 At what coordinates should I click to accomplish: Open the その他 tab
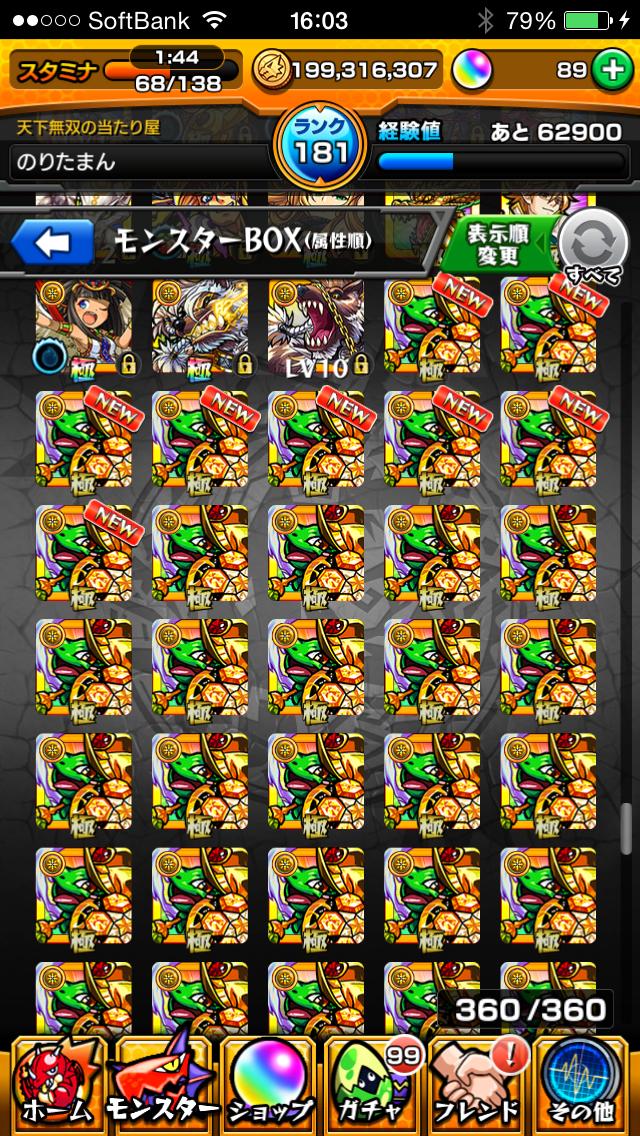[584, 1082]
